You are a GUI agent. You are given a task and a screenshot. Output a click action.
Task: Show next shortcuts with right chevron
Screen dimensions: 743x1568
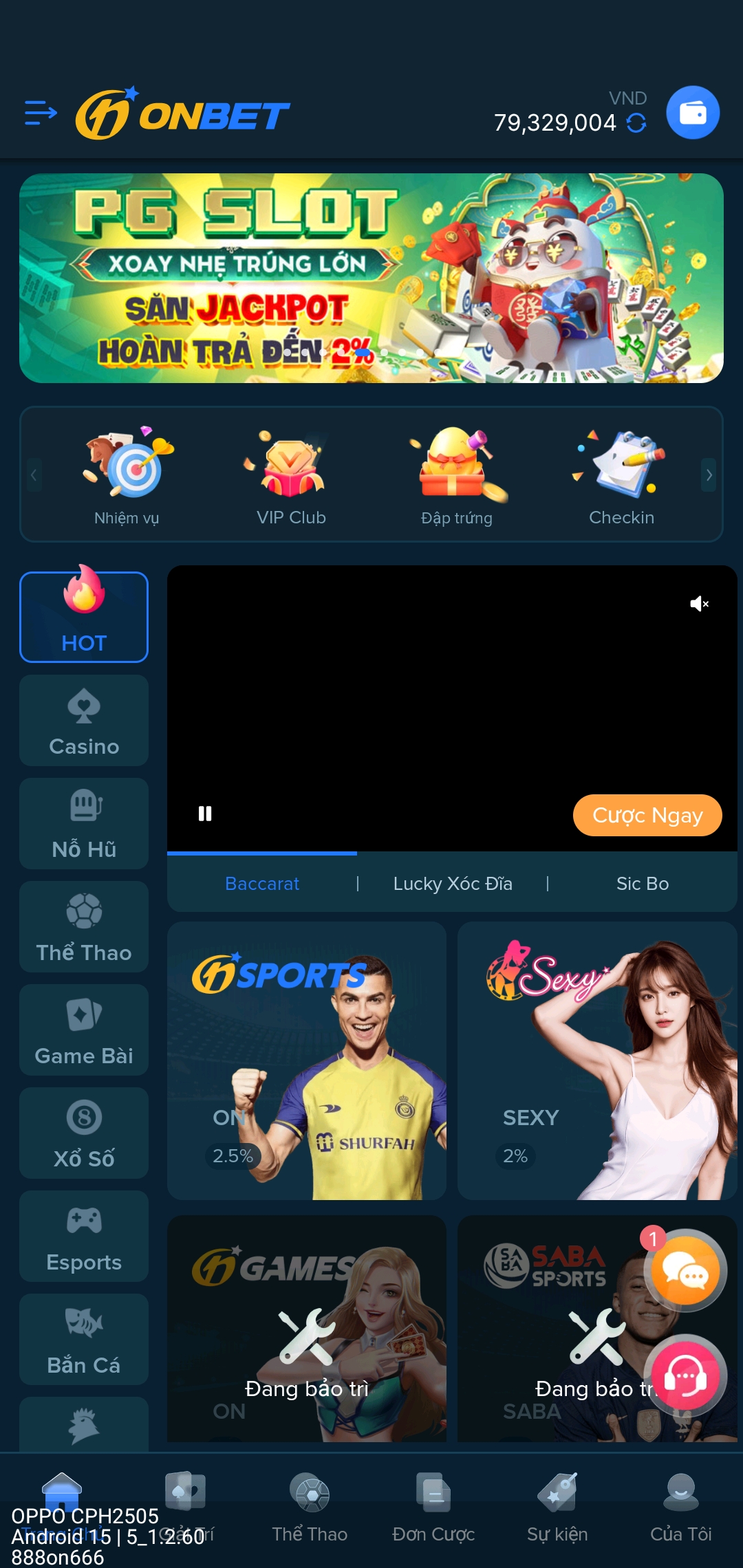tap(709, 475)
